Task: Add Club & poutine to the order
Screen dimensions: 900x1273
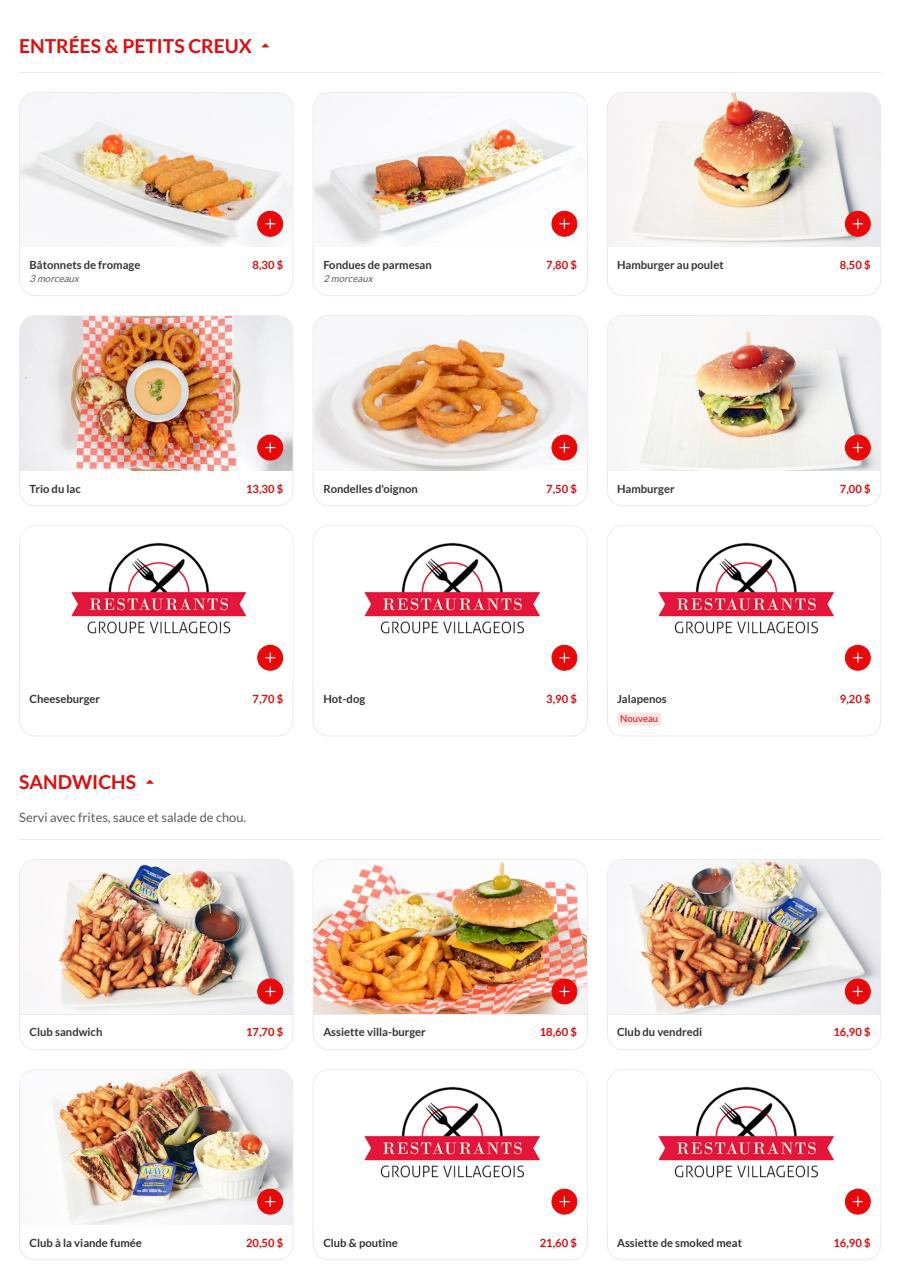Action: [564, 1201]
